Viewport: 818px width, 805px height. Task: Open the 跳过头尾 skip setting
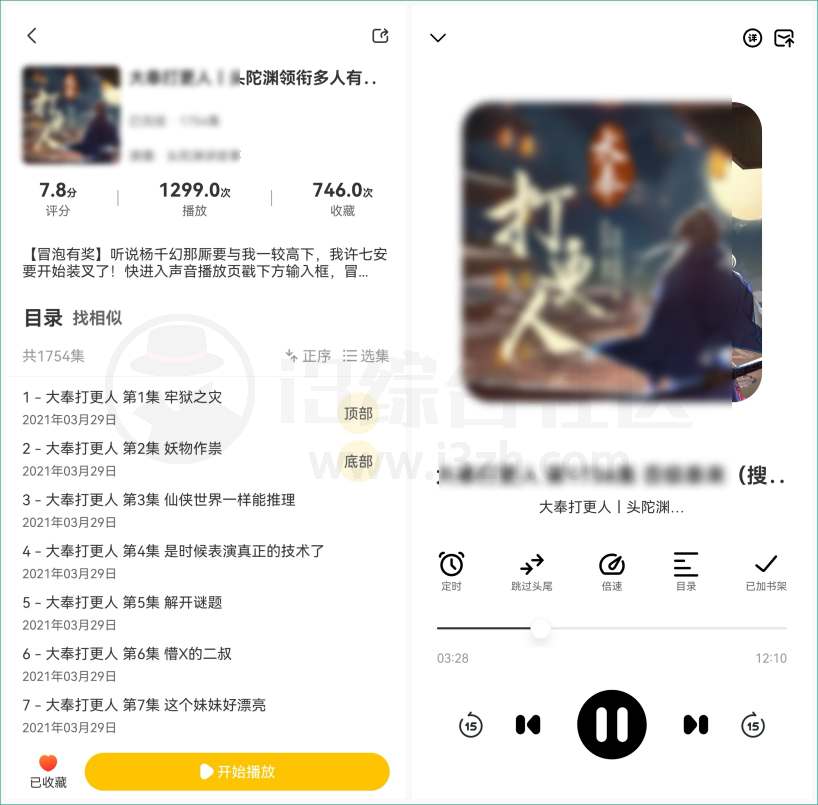tap(532, 570)
